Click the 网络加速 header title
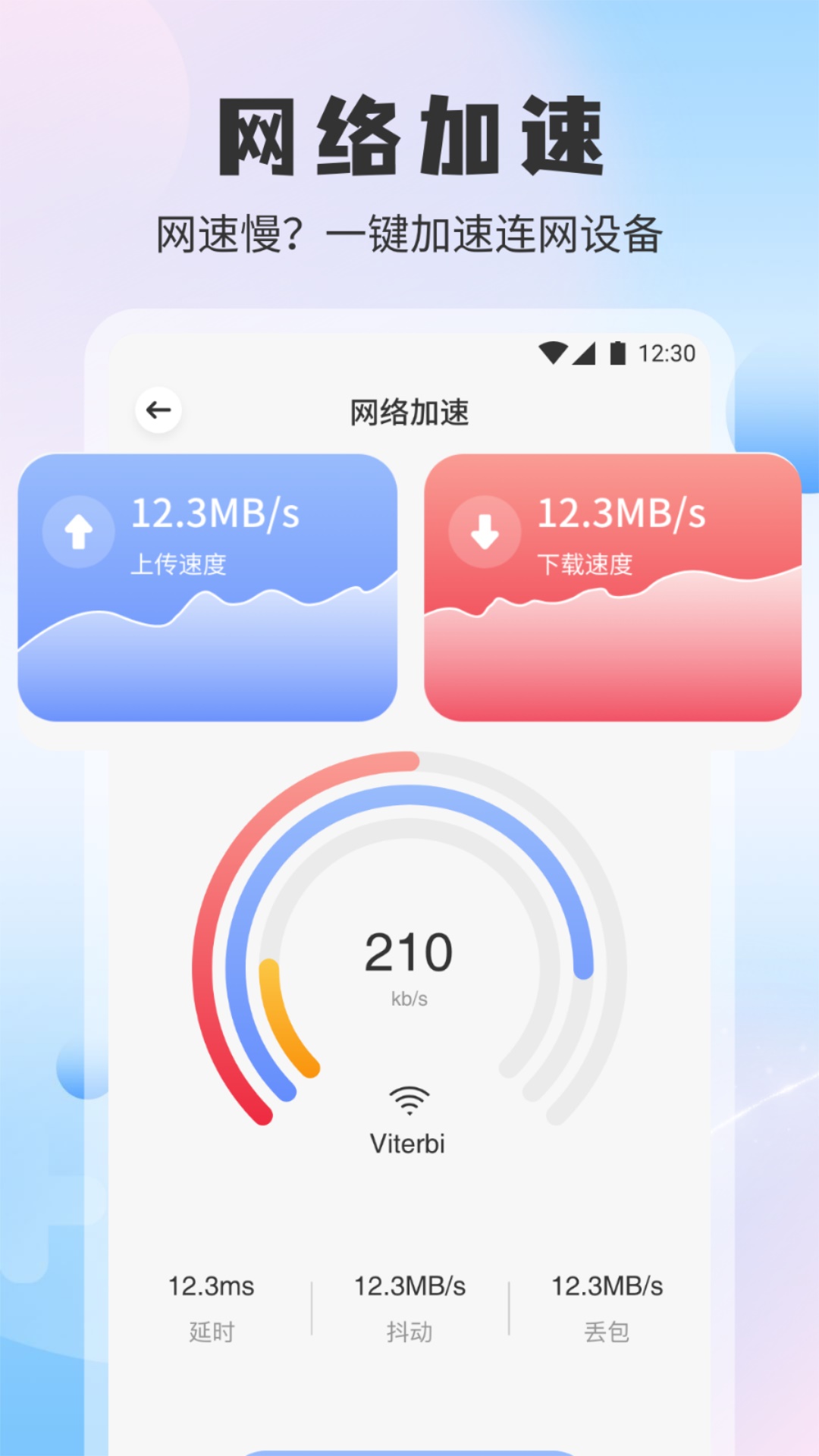 pyautogui.click(x=409, y=412)
